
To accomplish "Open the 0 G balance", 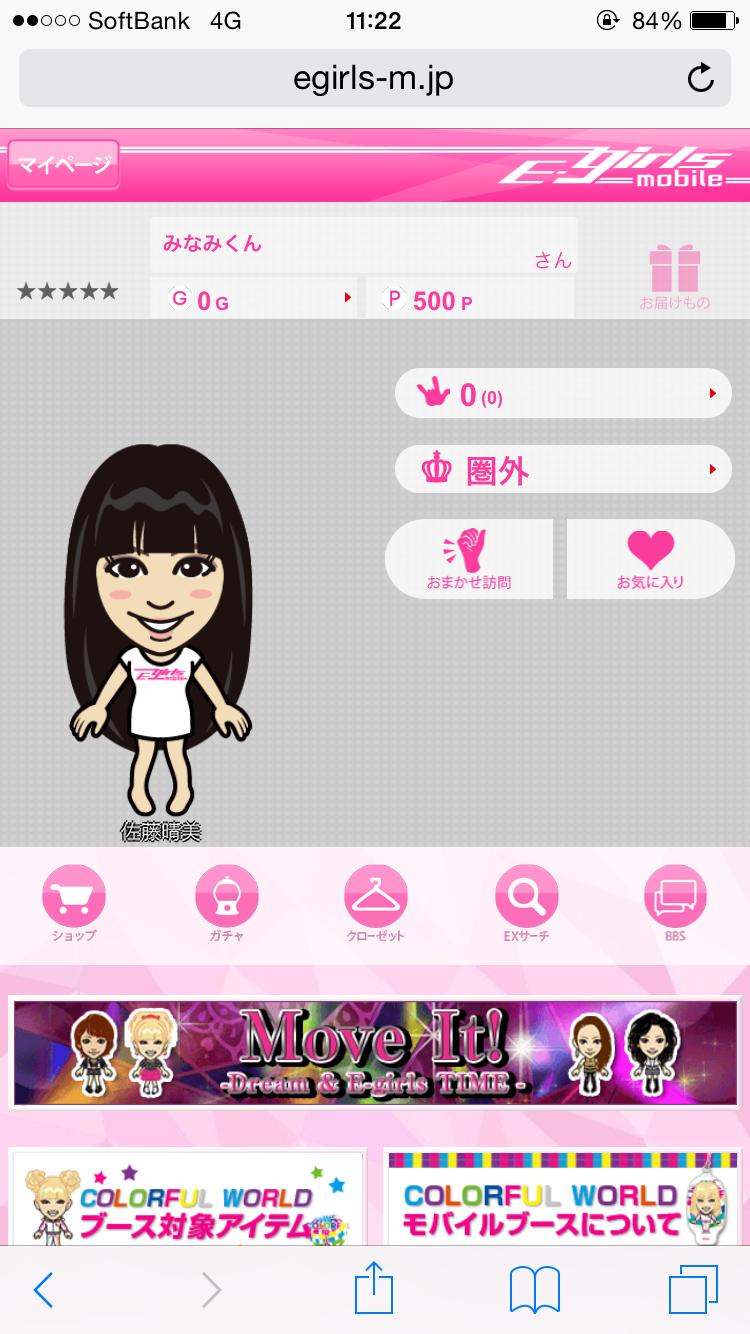I will point(255,299).
